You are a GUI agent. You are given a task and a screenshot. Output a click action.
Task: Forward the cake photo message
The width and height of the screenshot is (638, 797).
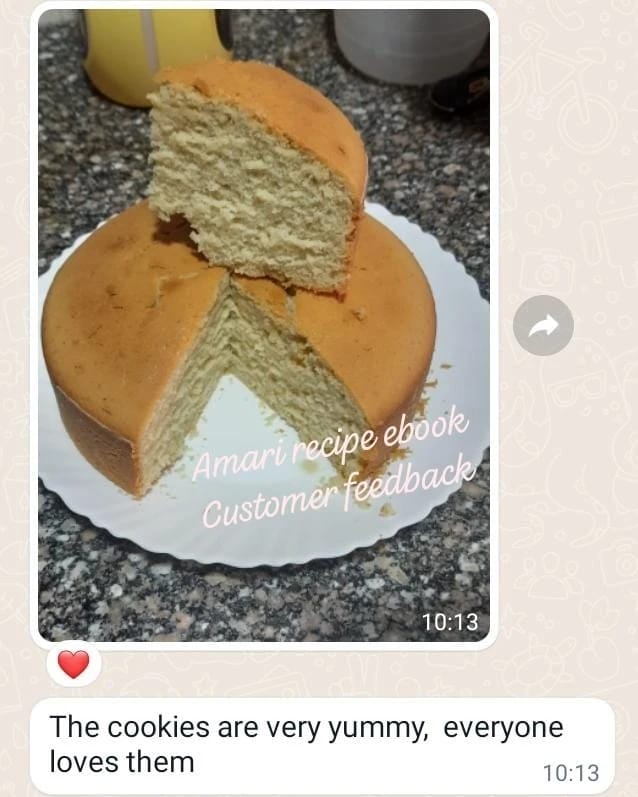543,325
